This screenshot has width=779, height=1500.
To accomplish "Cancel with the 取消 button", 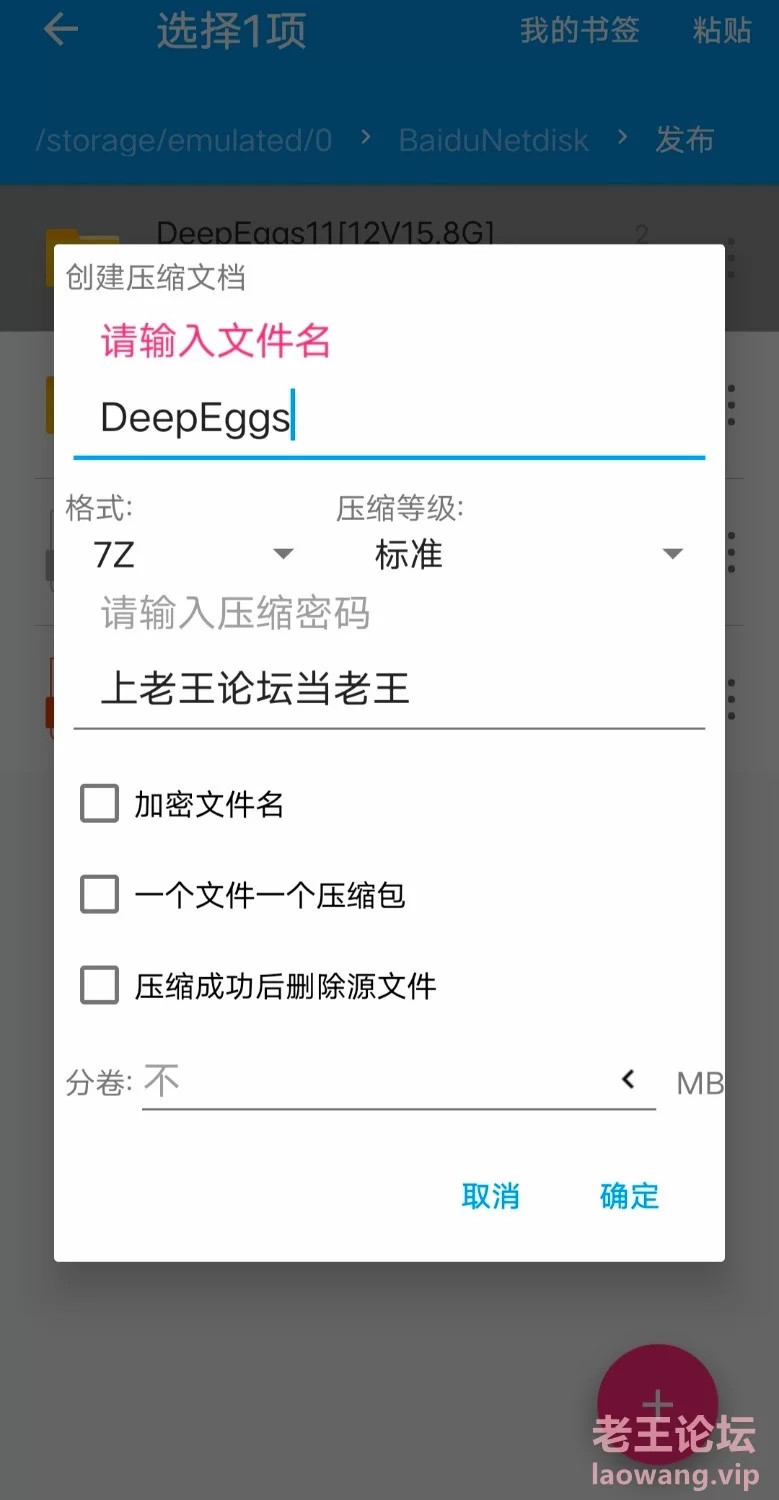I will (x=491, y=1196).
